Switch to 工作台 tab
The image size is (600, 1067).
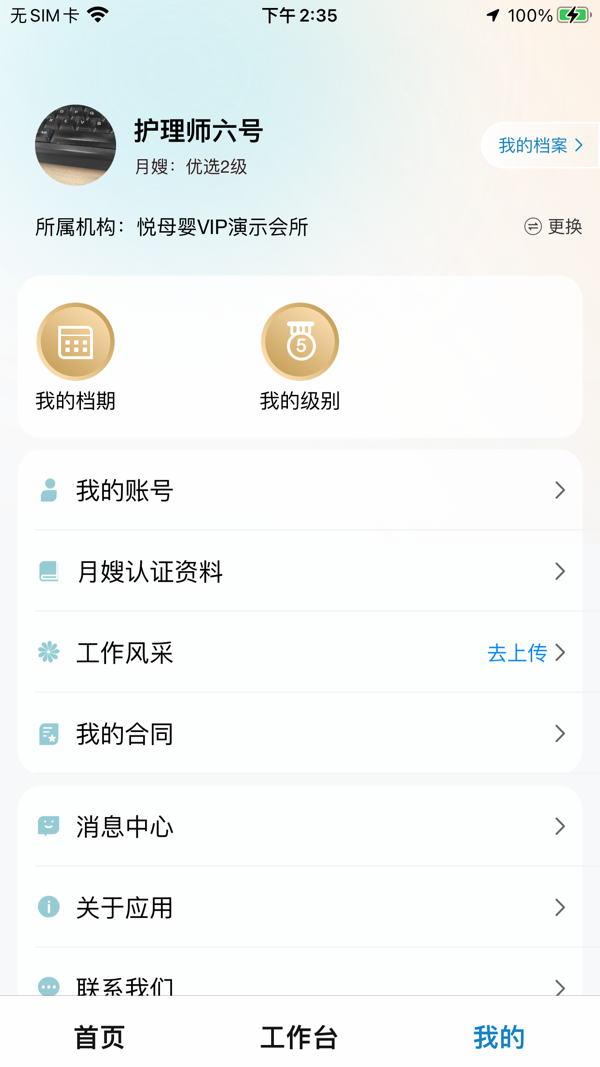pos(299,1037)
